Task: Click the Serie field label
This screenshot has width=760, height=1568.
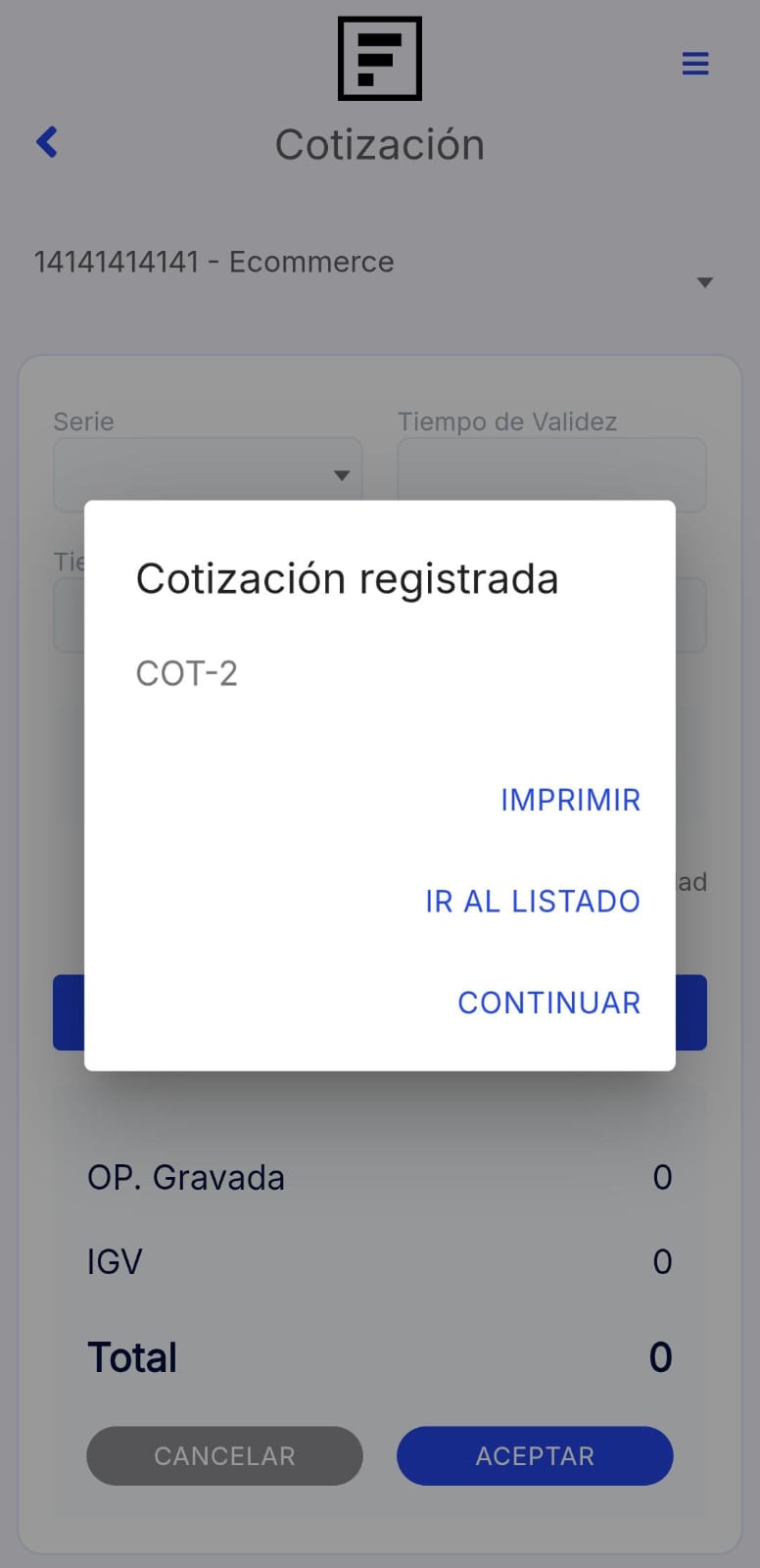Action: coord(83,421)
